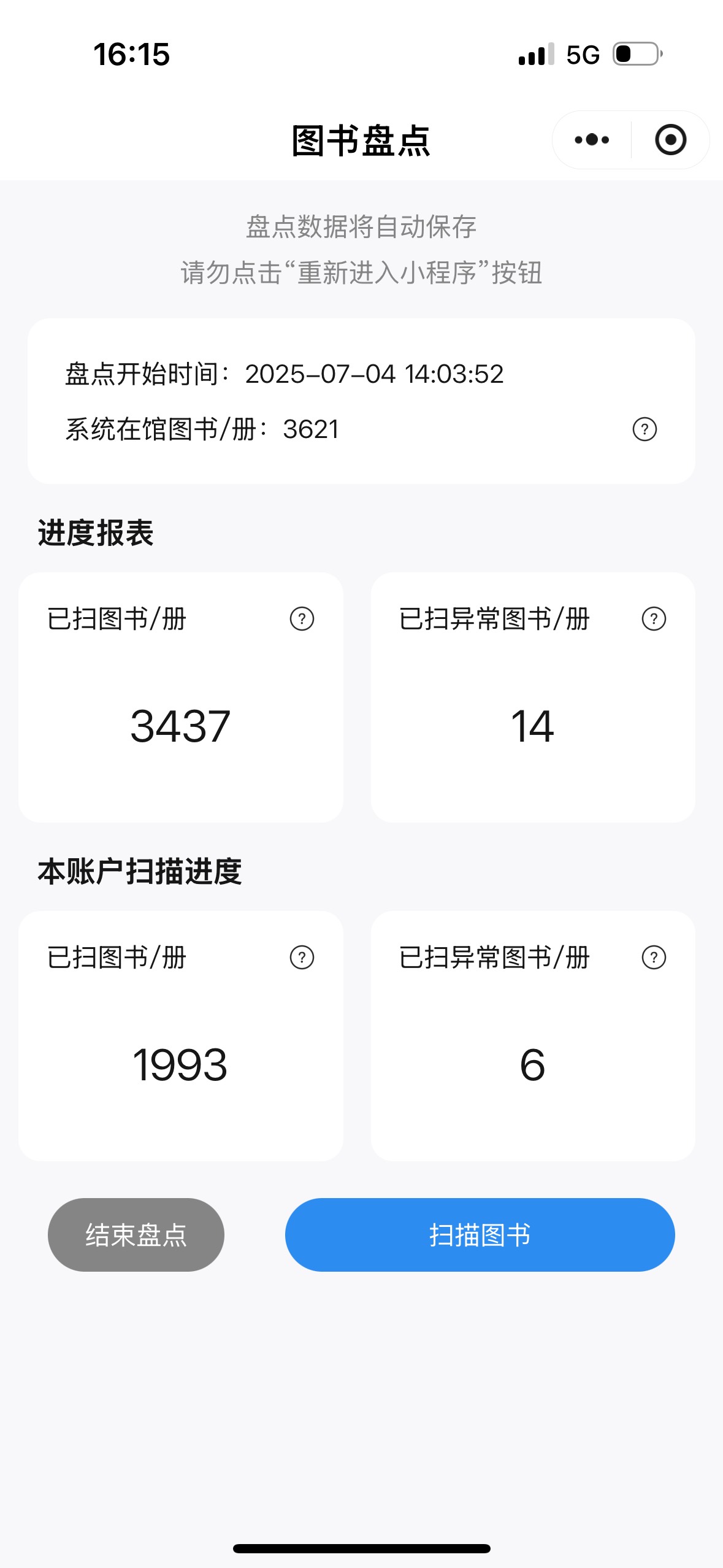Start scanning with 扫描图书
The image size is (723, 1568).
point(480,1235)
